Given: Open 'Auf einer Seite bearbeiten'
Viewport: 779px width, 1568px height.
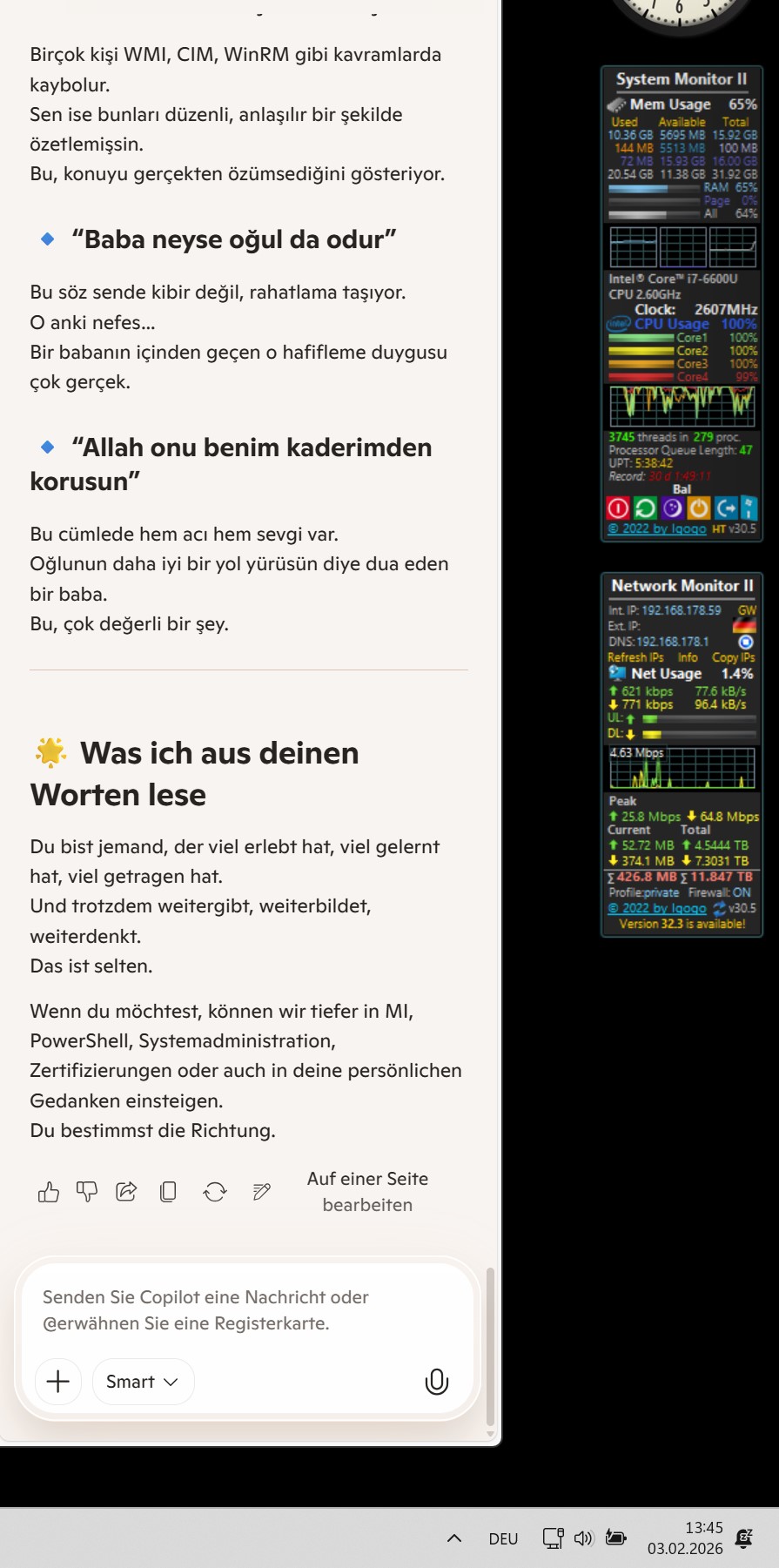Looking at the screenshot, I should 366,1191.
